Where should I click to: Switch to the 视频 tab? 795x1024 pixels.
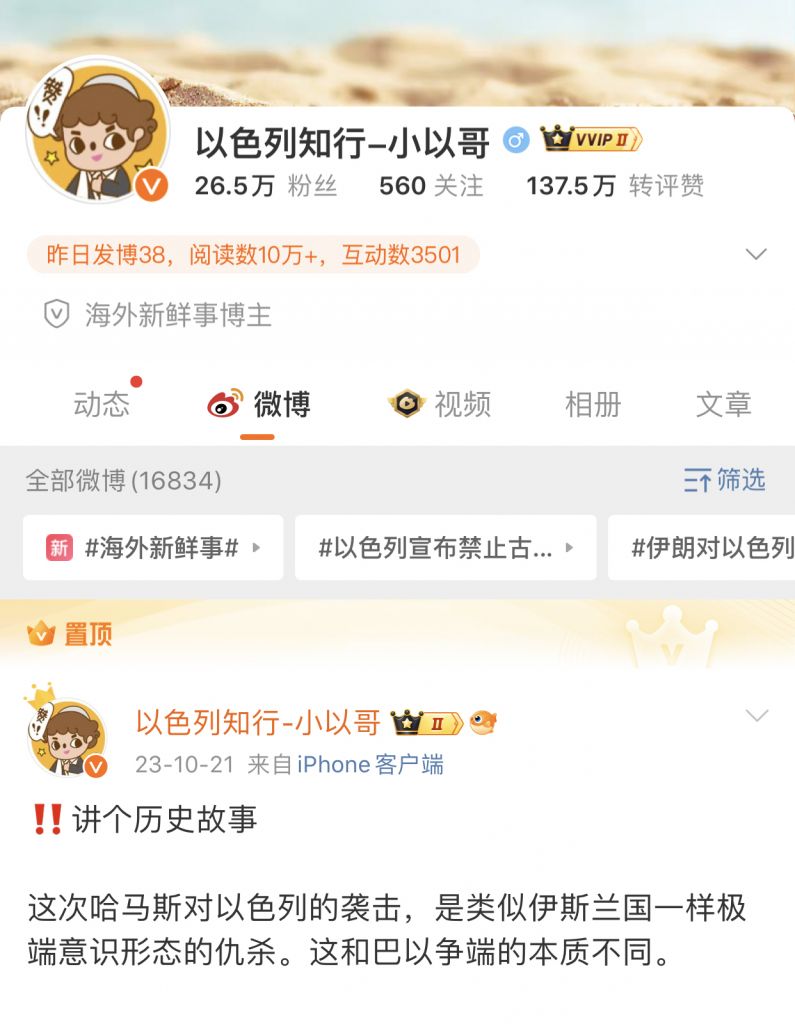[x=440, y=404]
